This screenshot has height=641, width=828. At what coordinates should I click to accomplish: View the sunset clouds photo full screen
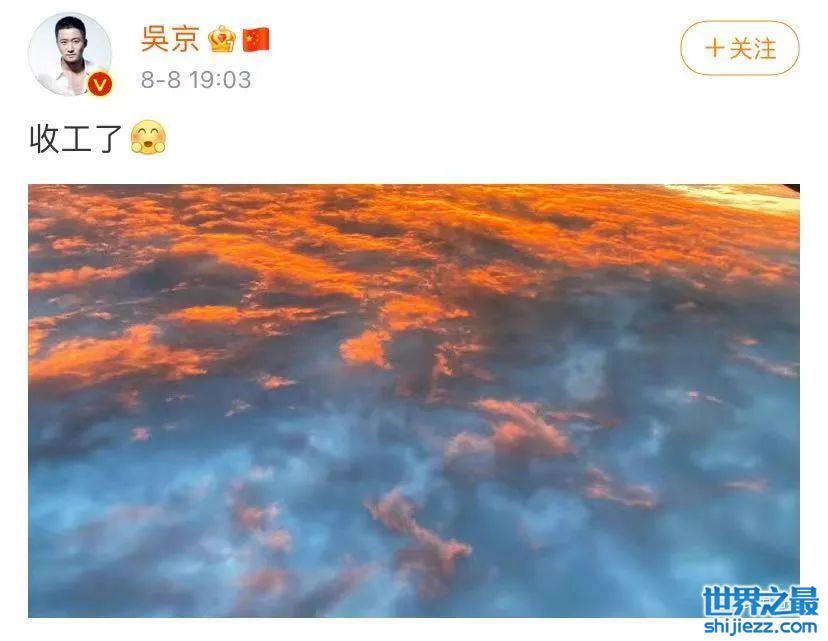point(413,400)
